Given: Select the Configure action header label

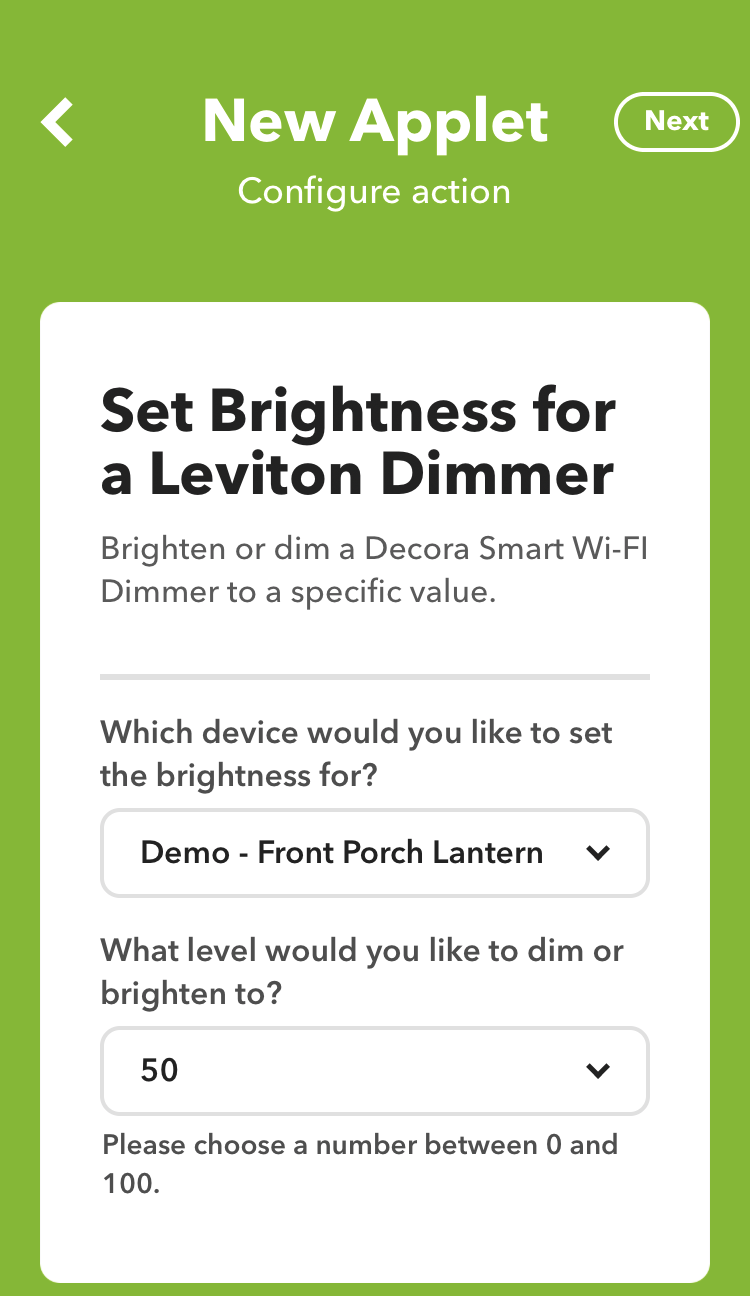Looking at the screenshot, I should 374,191.
